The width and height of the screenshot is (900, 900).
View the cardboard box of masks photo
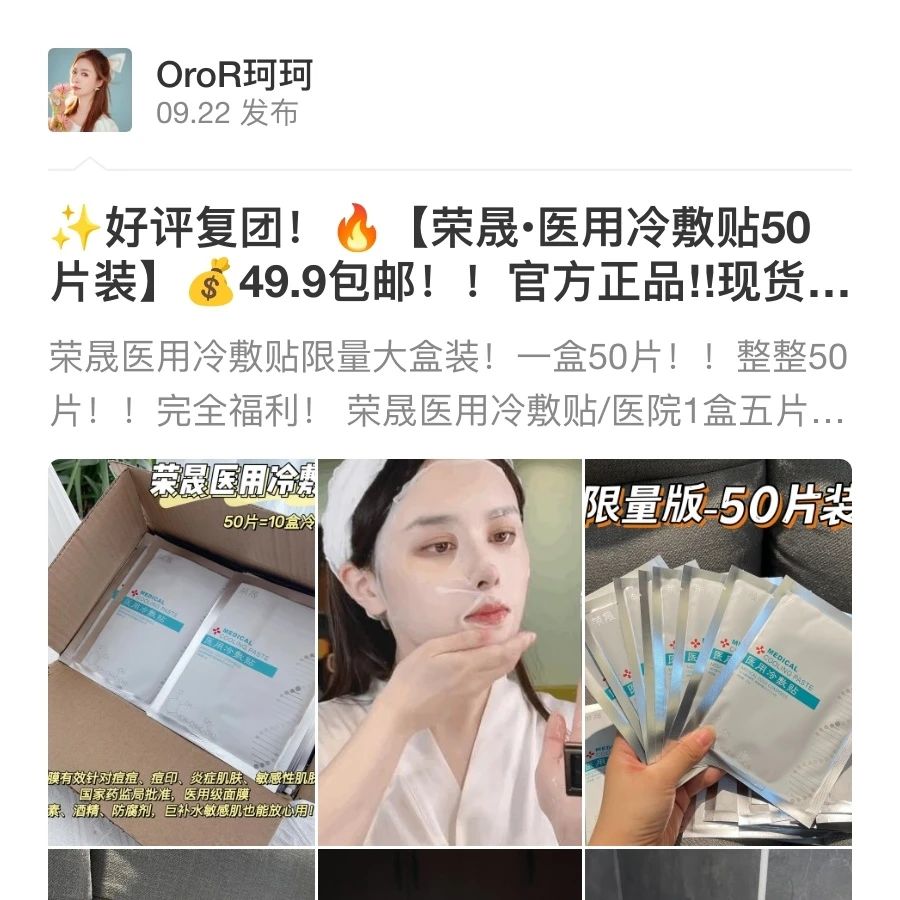[182, 652]
